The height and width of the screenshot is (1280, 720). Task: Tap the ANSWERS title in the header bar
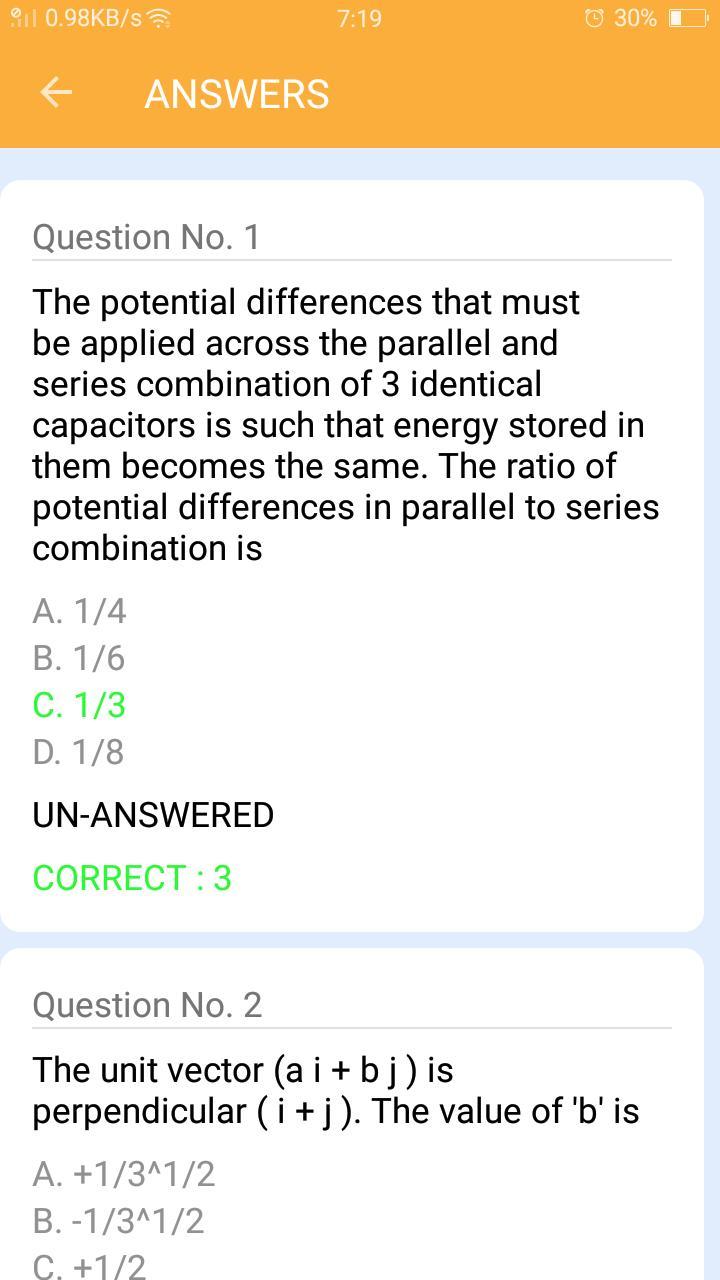237,93
